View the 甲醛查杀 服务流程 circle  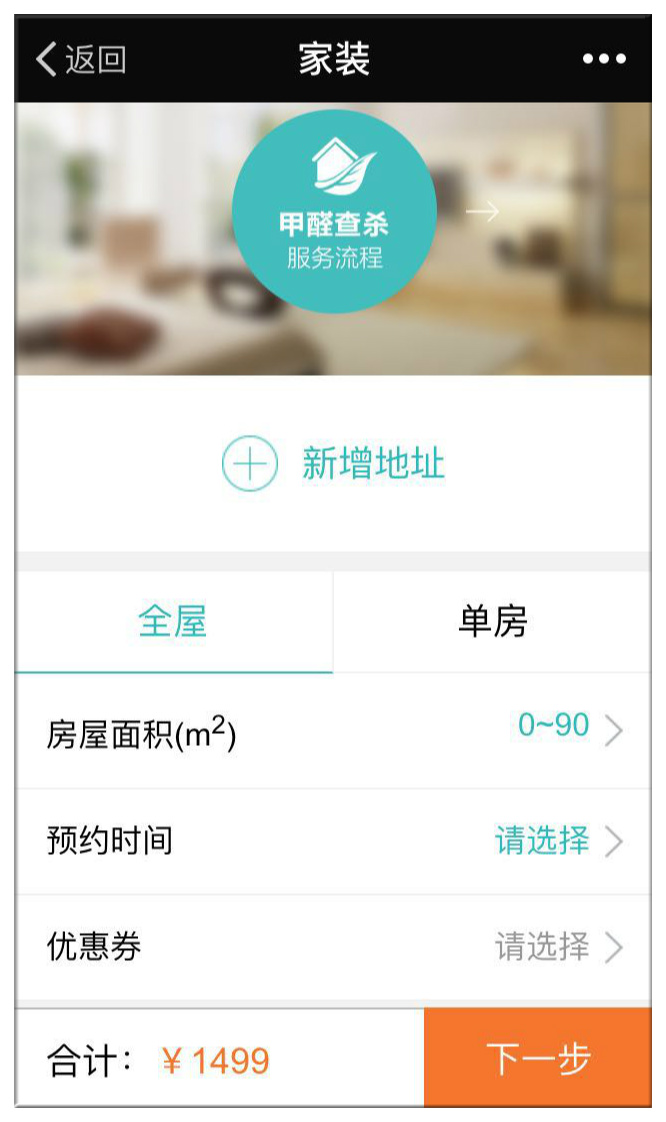coord(334,212)
